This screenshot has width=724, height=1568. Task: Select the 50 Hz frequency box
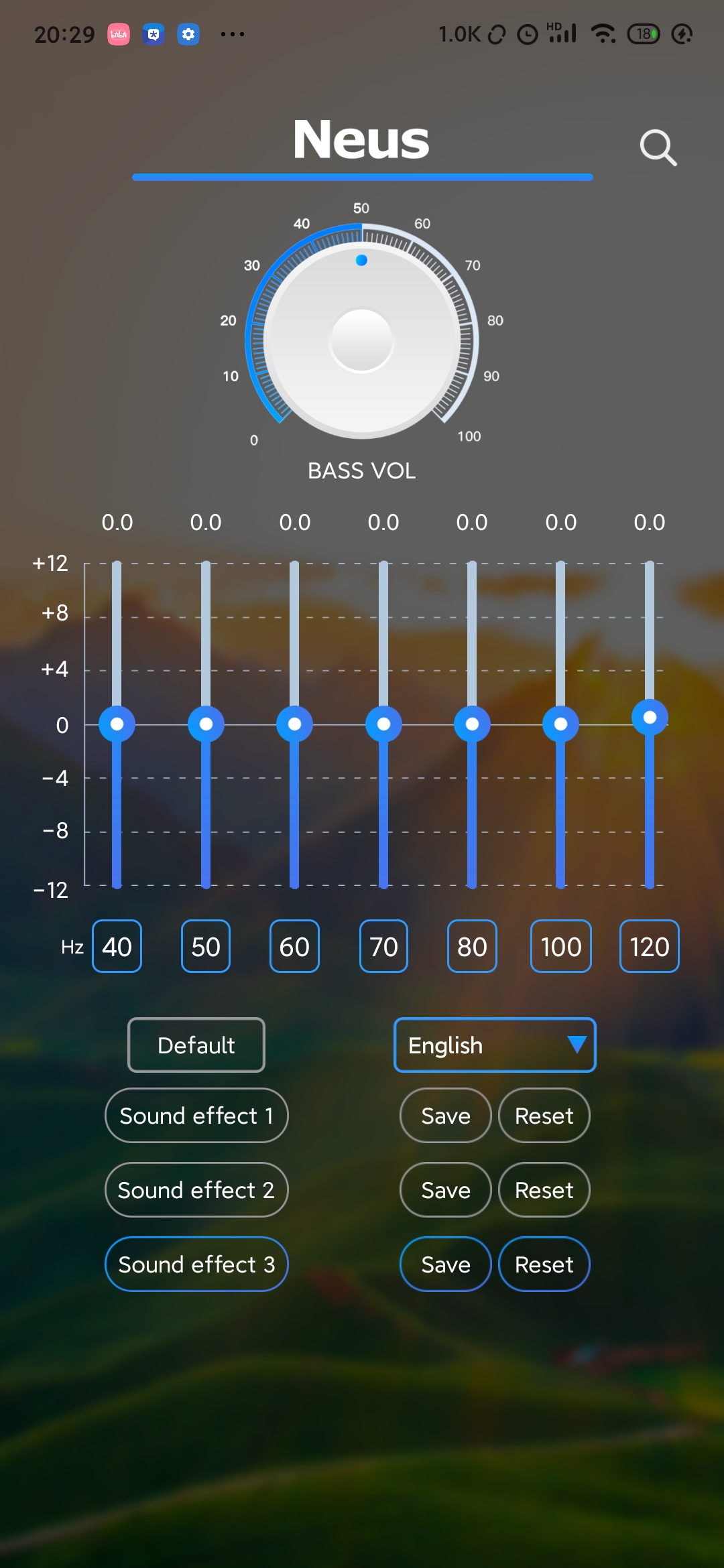coord(206,946)
